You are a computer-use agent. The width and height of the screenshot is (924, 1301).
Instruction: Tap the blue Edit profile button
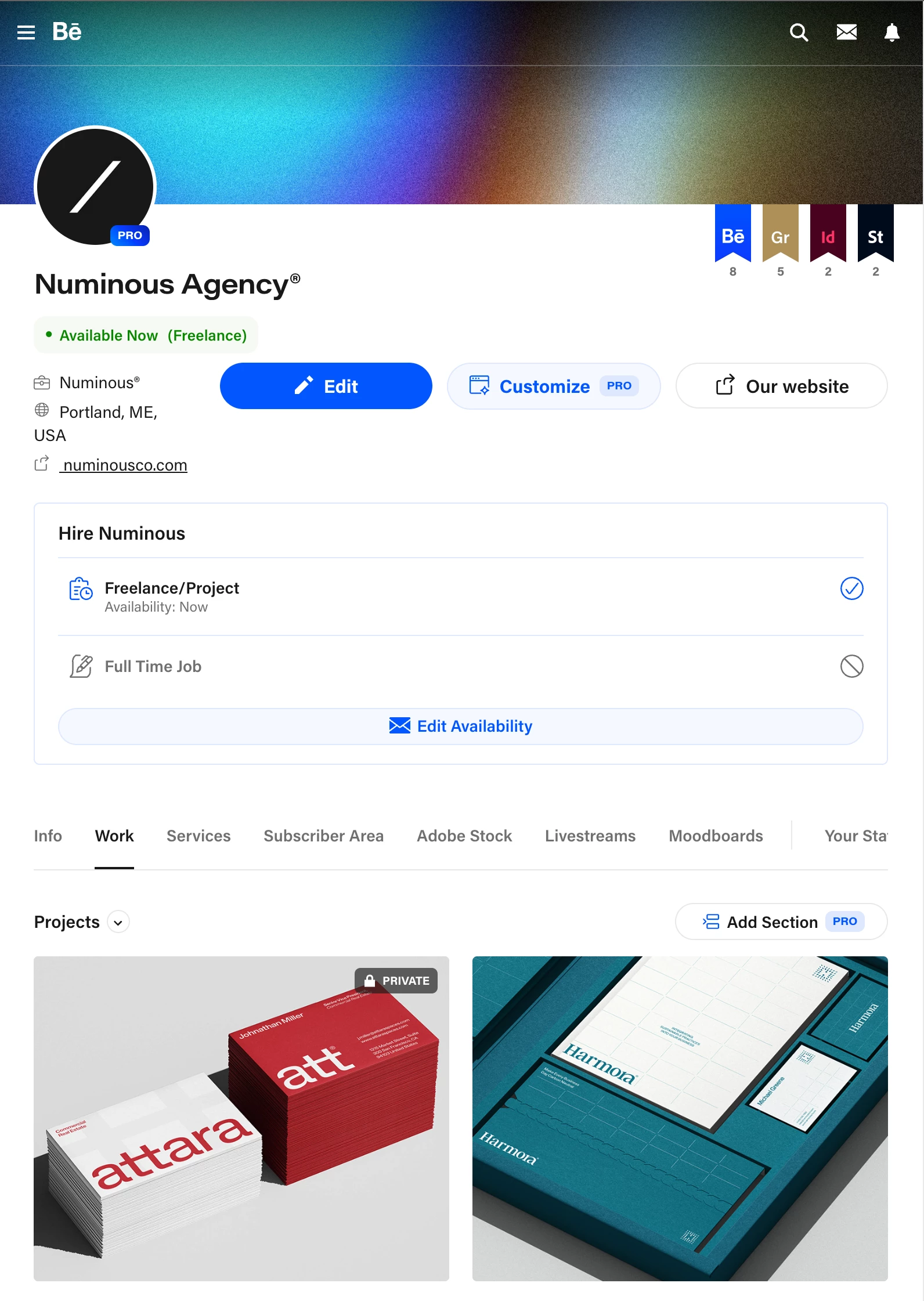pos(326,386)
